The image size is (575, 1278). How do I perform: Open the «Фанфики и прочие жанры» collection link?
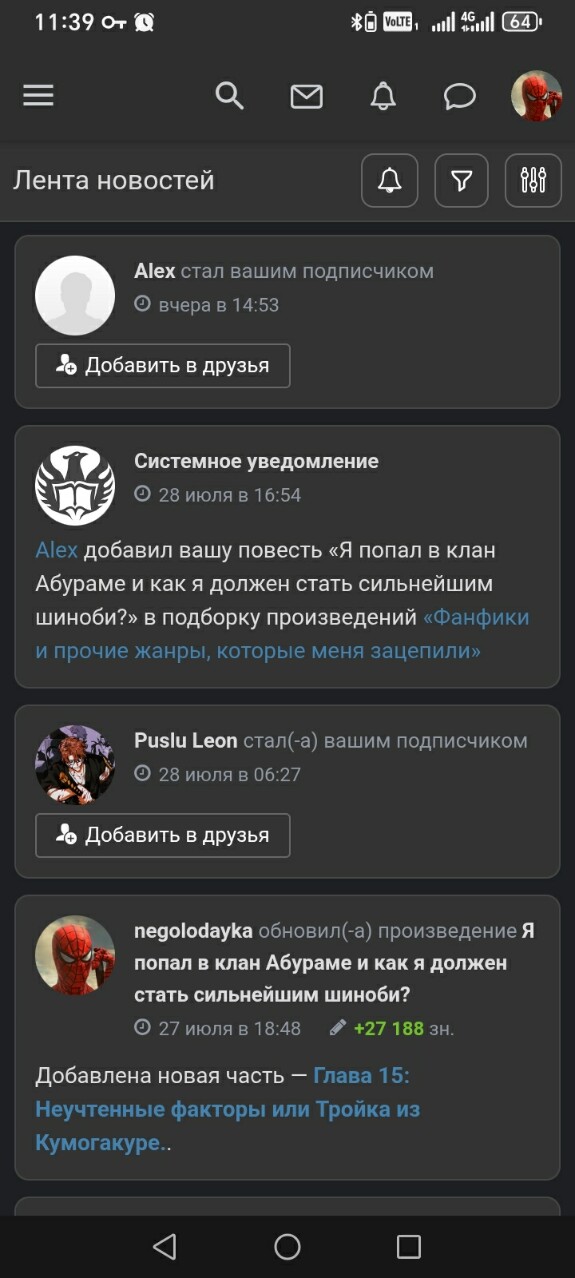282,634
